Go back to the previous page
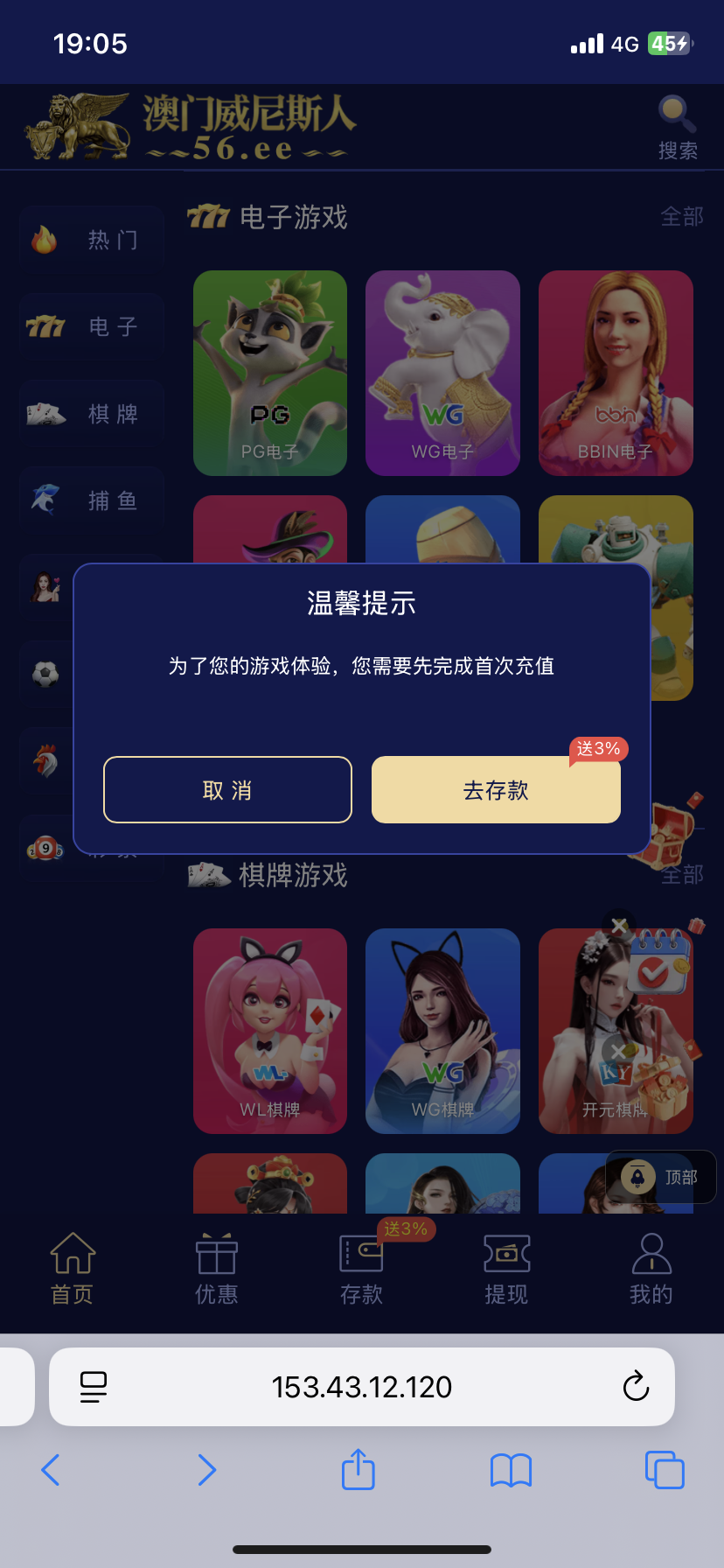This screenshot has width=724, height=1568. point(51,1470)
